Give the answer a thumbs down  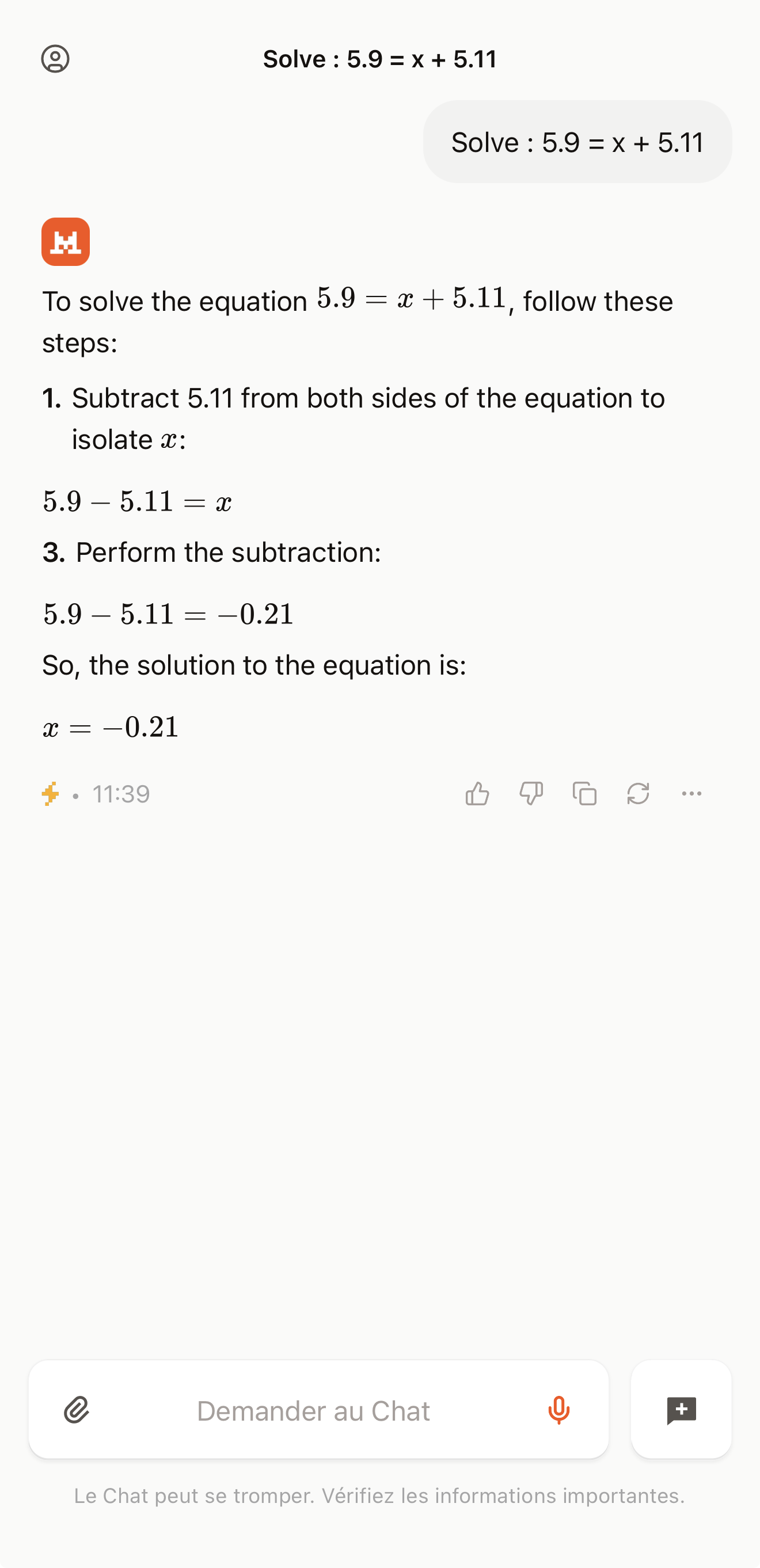tap(530, 794)
